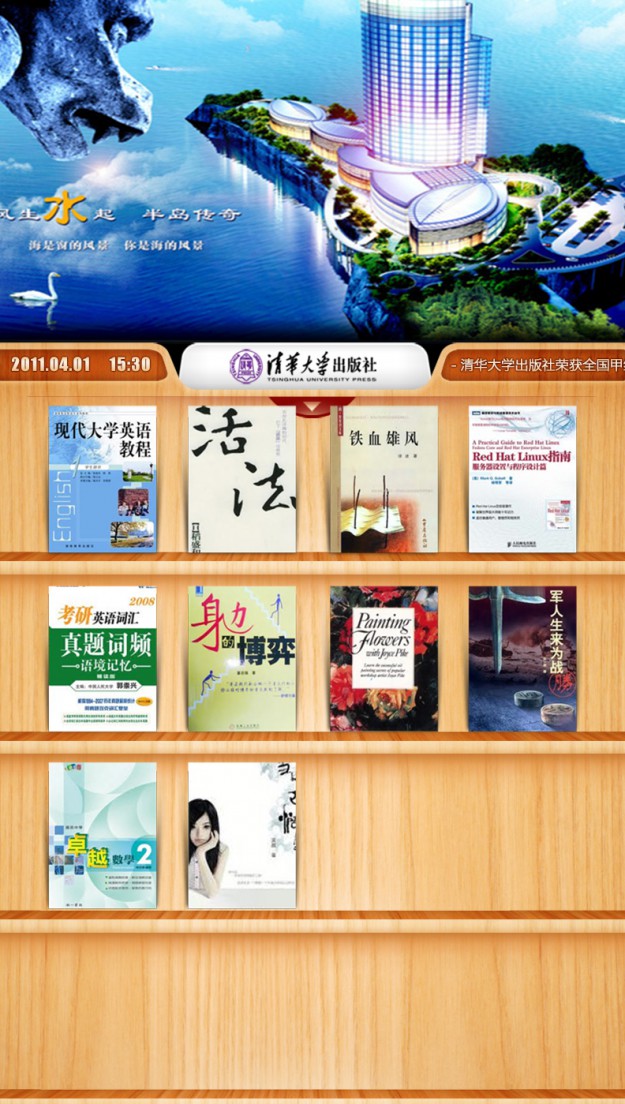
Task: Select the 铁血雄风 book
Action: pyautogui.click(x=384, y=479)
